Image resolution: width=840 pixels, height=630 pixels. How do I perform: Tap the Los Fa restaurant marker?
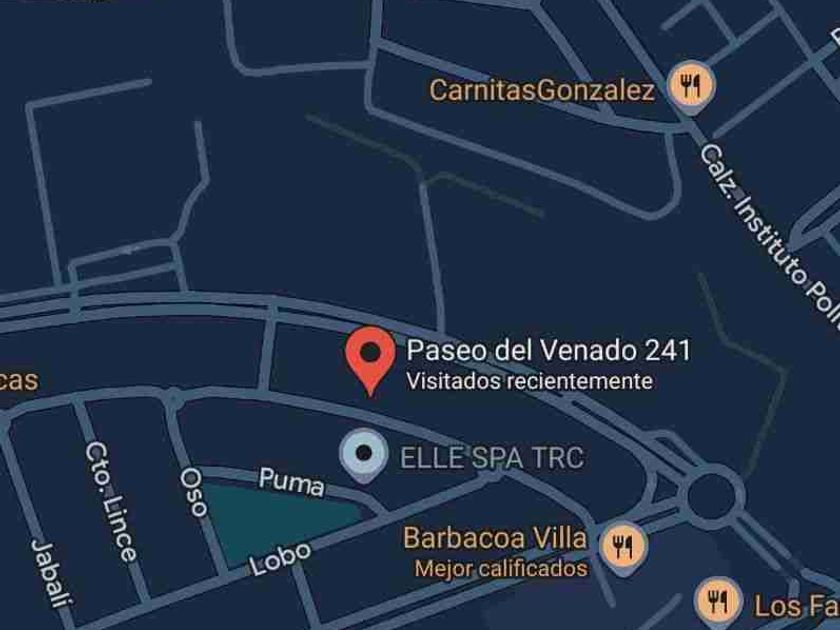click(x=718, y=600)
